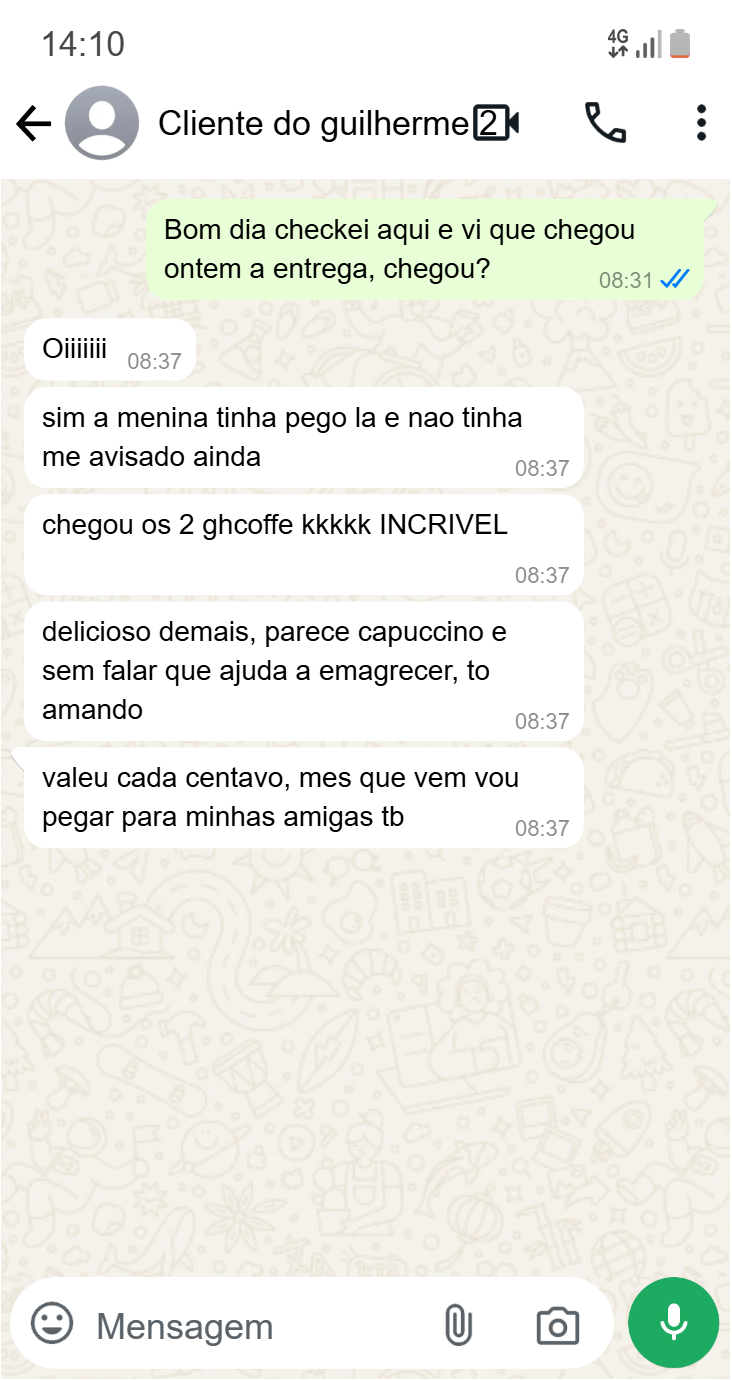Tap the contact profile picture

click(x=102, y=123)
